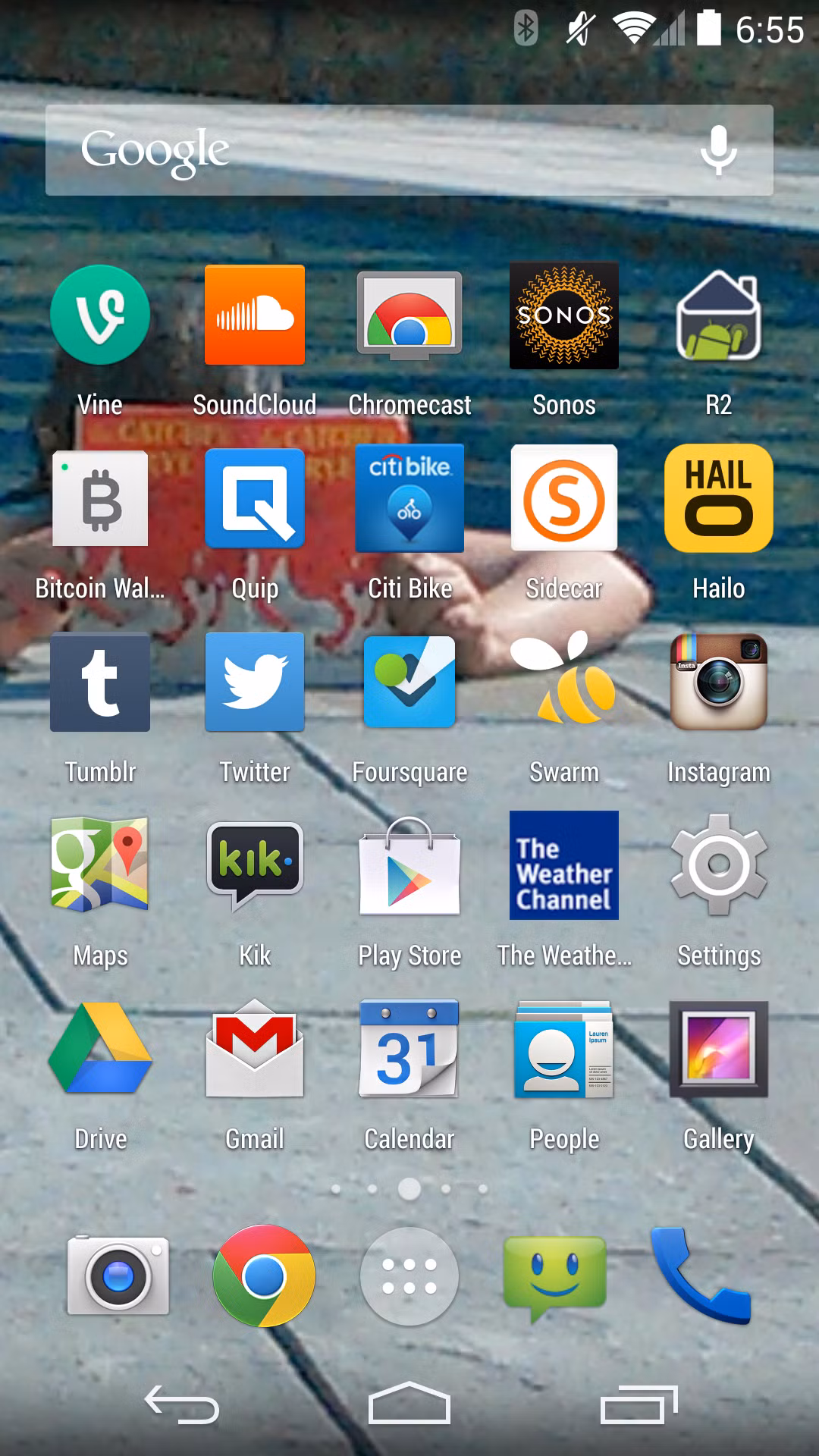Launch the Citi Bike app

(409, 499)
